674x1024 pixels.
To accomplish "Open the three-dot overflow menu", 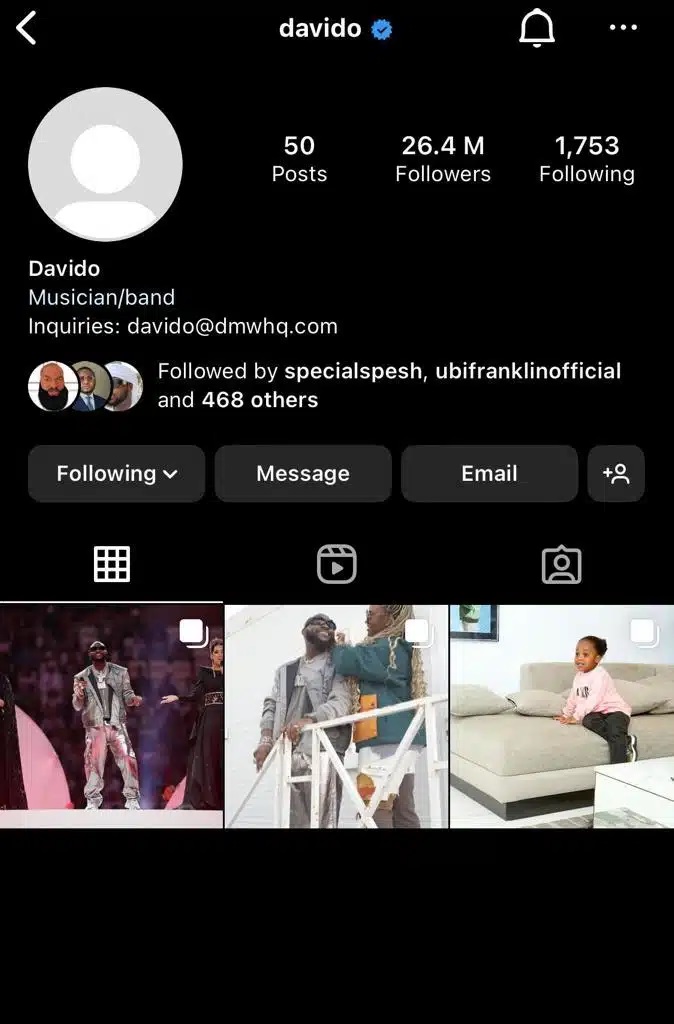I will coord(623,28).
